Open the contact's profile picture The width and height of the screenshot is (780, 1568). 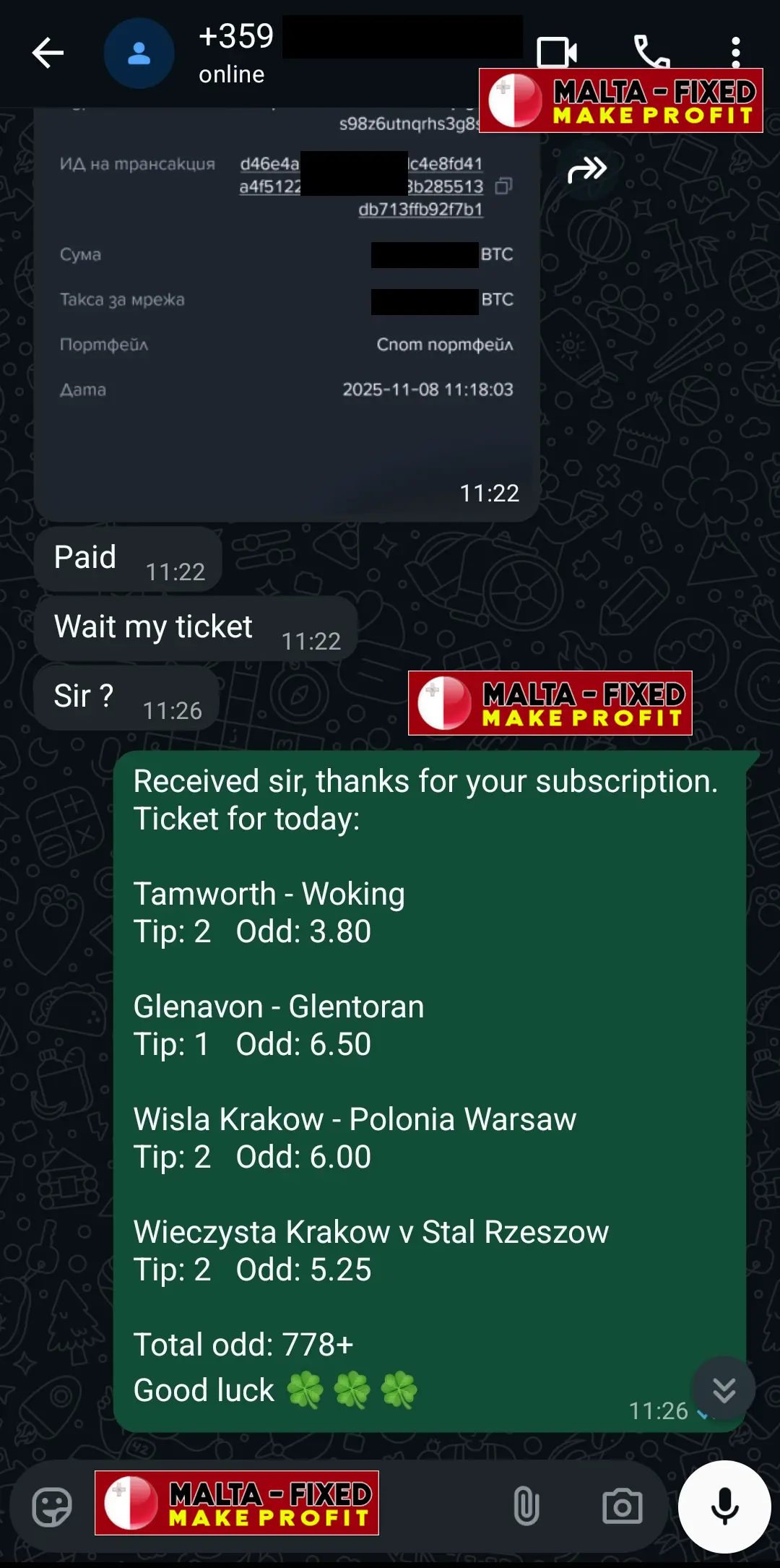[139, 53]
